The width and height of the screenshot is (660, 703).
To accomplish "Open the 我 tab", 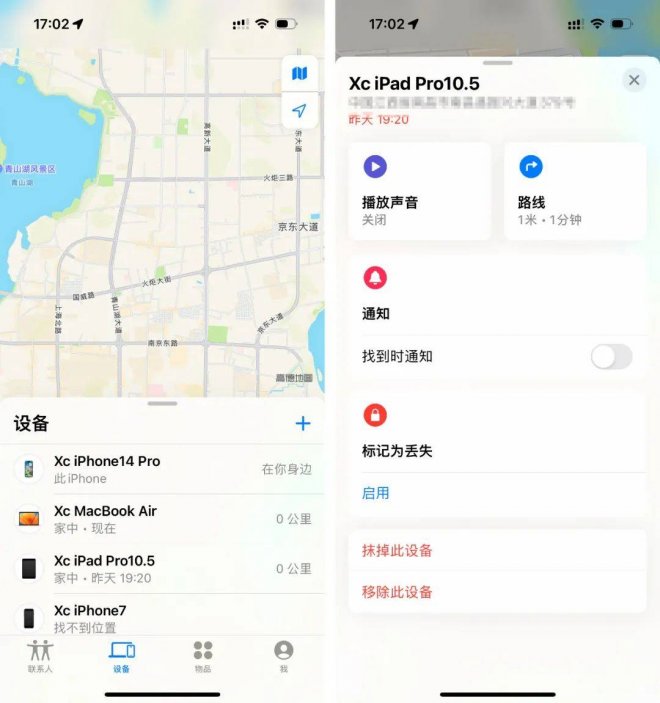I will (284, 656).
